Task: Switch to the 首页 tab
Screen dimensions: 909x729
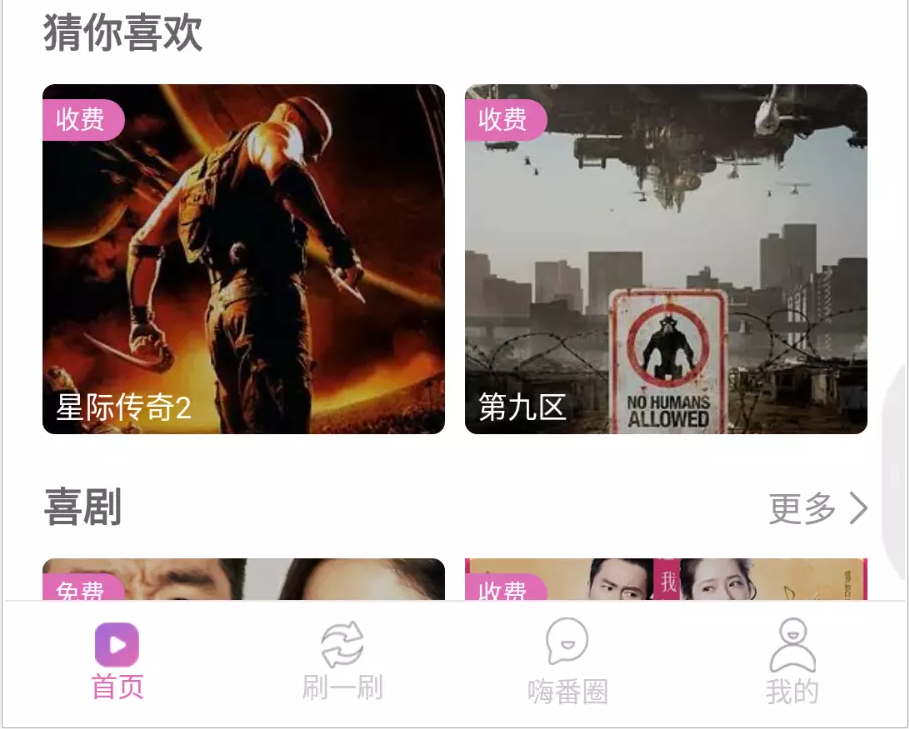Action: (117, 662)
